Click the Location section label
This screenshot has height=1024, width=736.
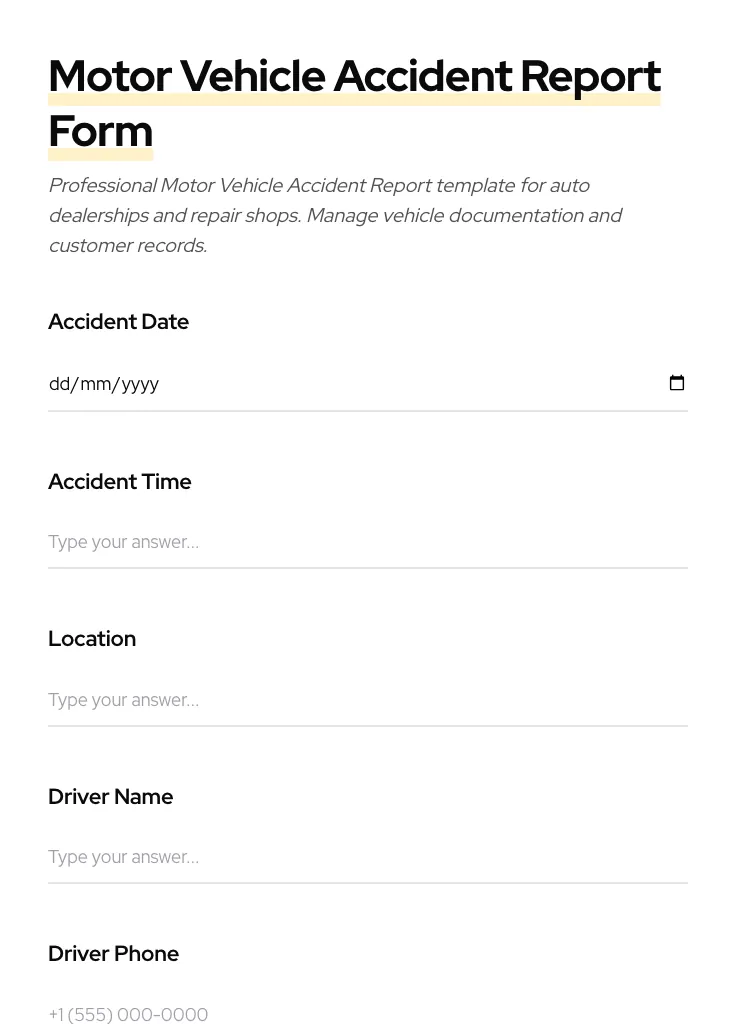pos(92,638)
